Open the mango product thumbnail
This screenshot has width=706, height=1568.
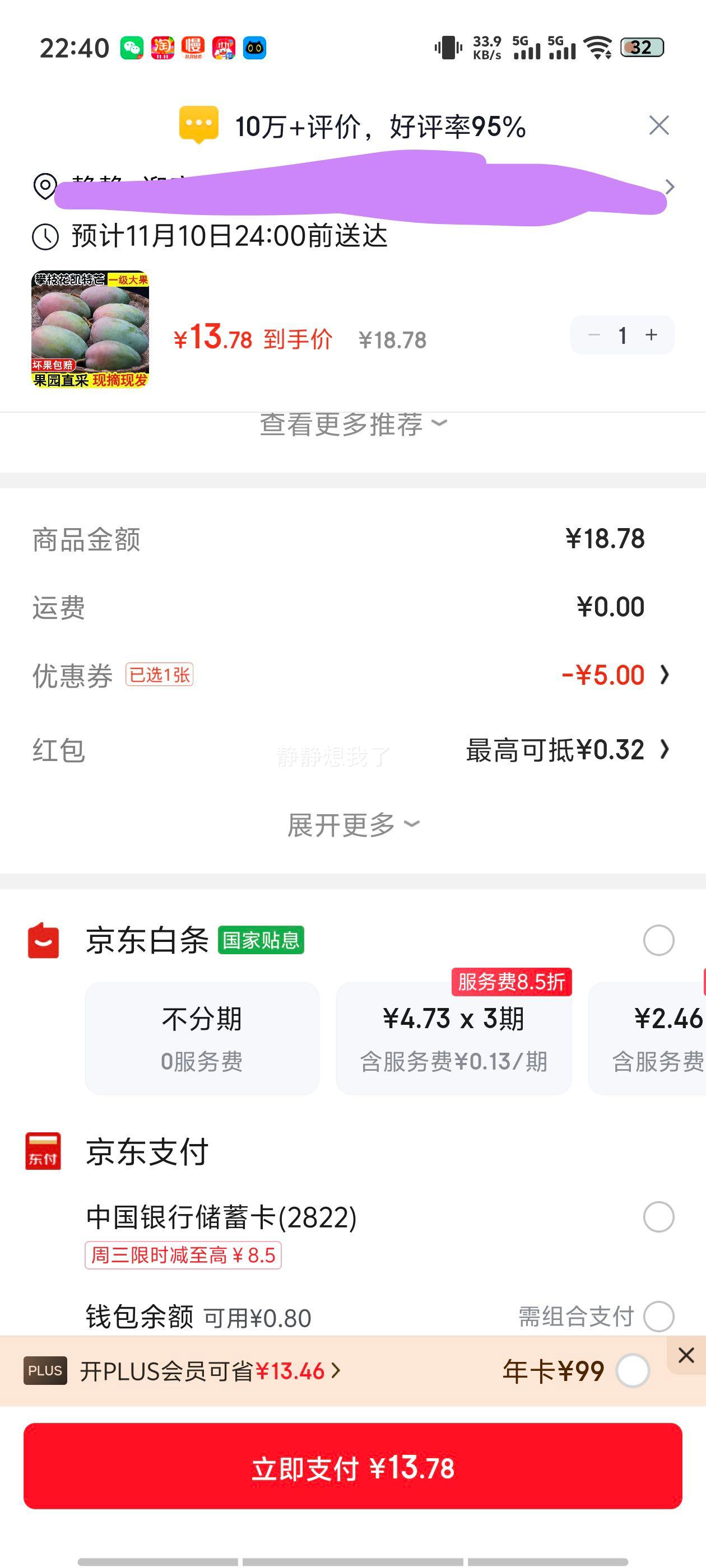coord(90,329)
